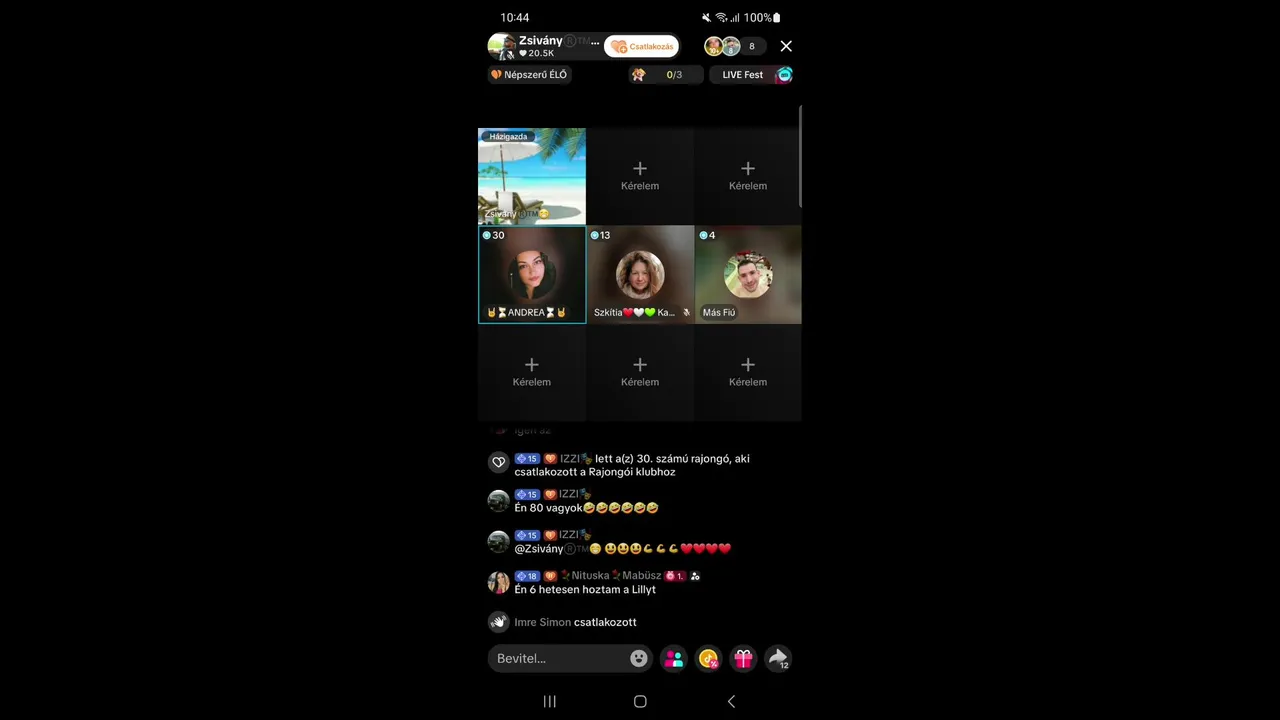
Task: Open the host Zsivány video tile
Action: point(532,176)
